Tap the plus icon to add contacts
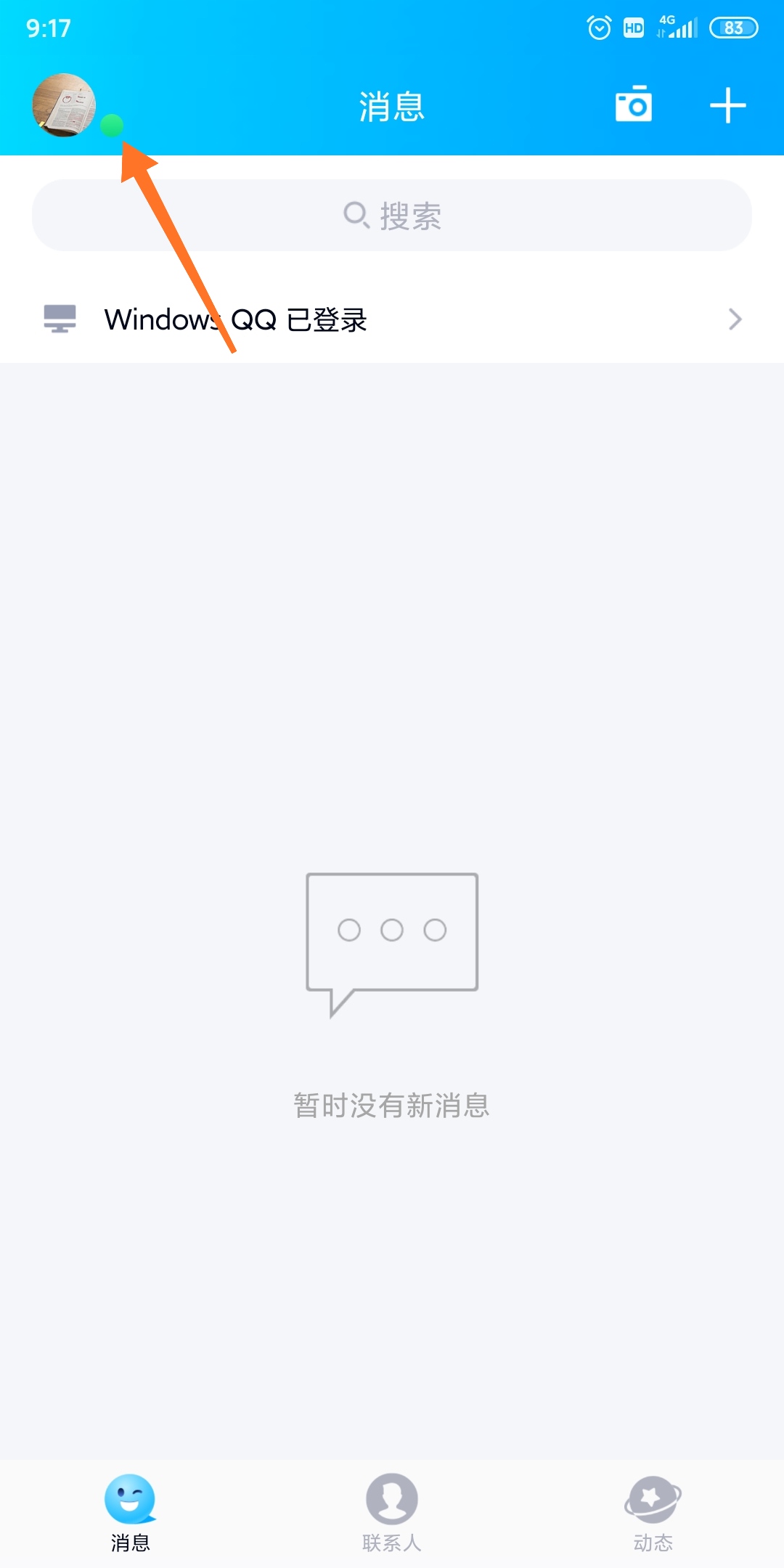The width and height of the screenshot is (784, 1568). tap(727, 105)
